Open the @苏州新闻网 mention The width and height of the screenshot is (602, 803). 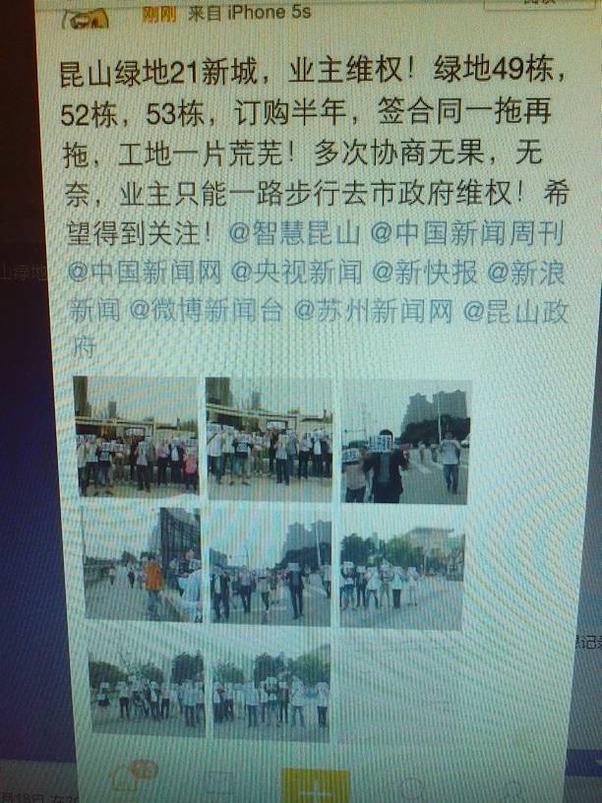point(370,310)
